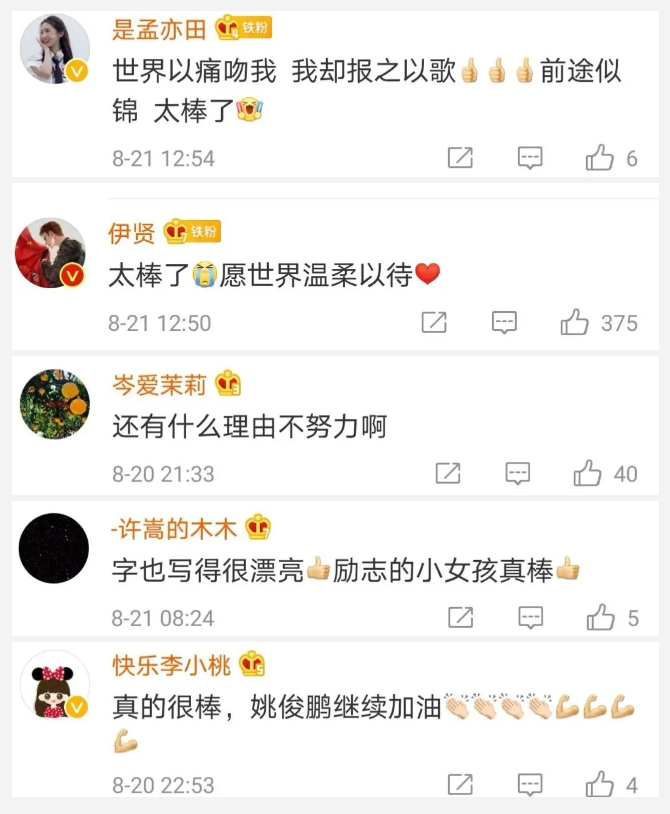Repost 伊贤's comment
The image size is (670, 814).
click(x=434, y=322)
